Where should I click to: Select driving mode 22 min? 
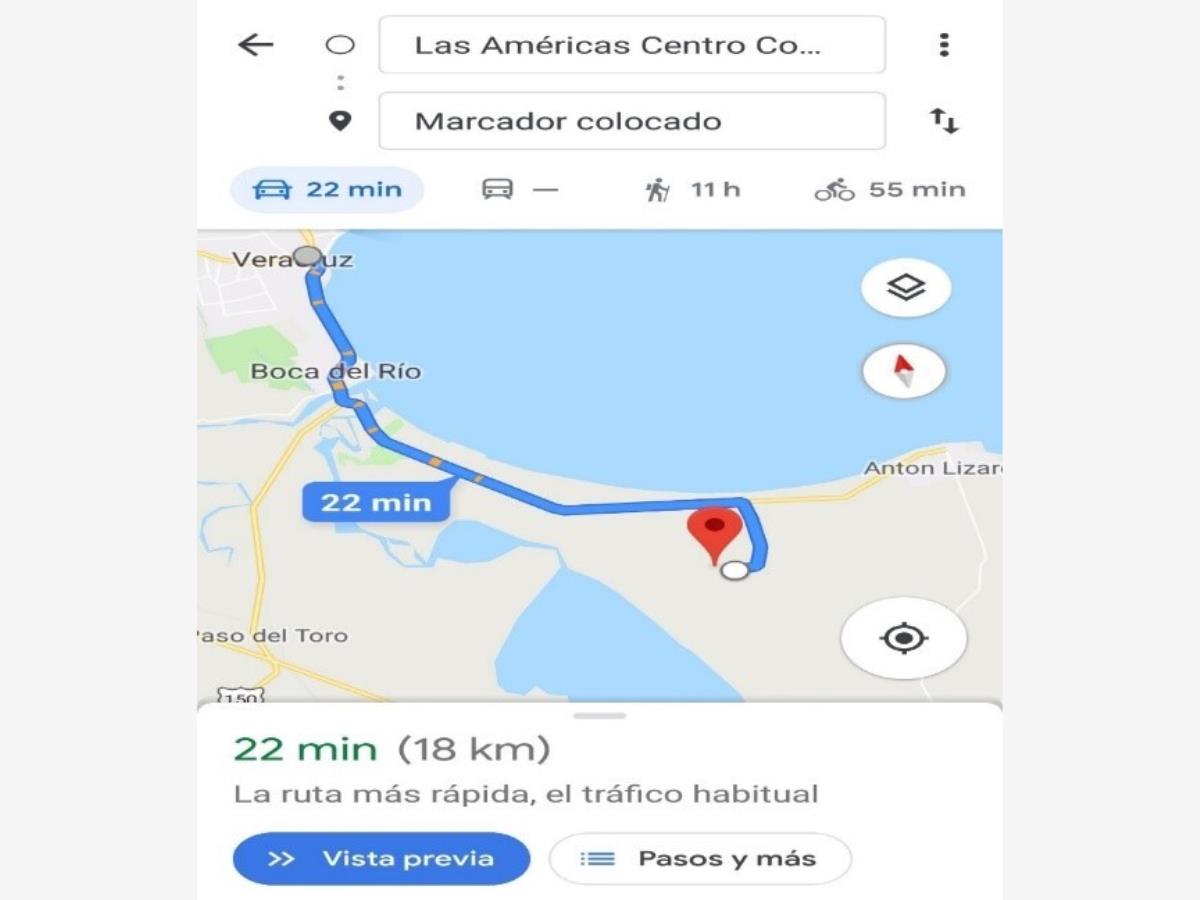tap(327, 189)
